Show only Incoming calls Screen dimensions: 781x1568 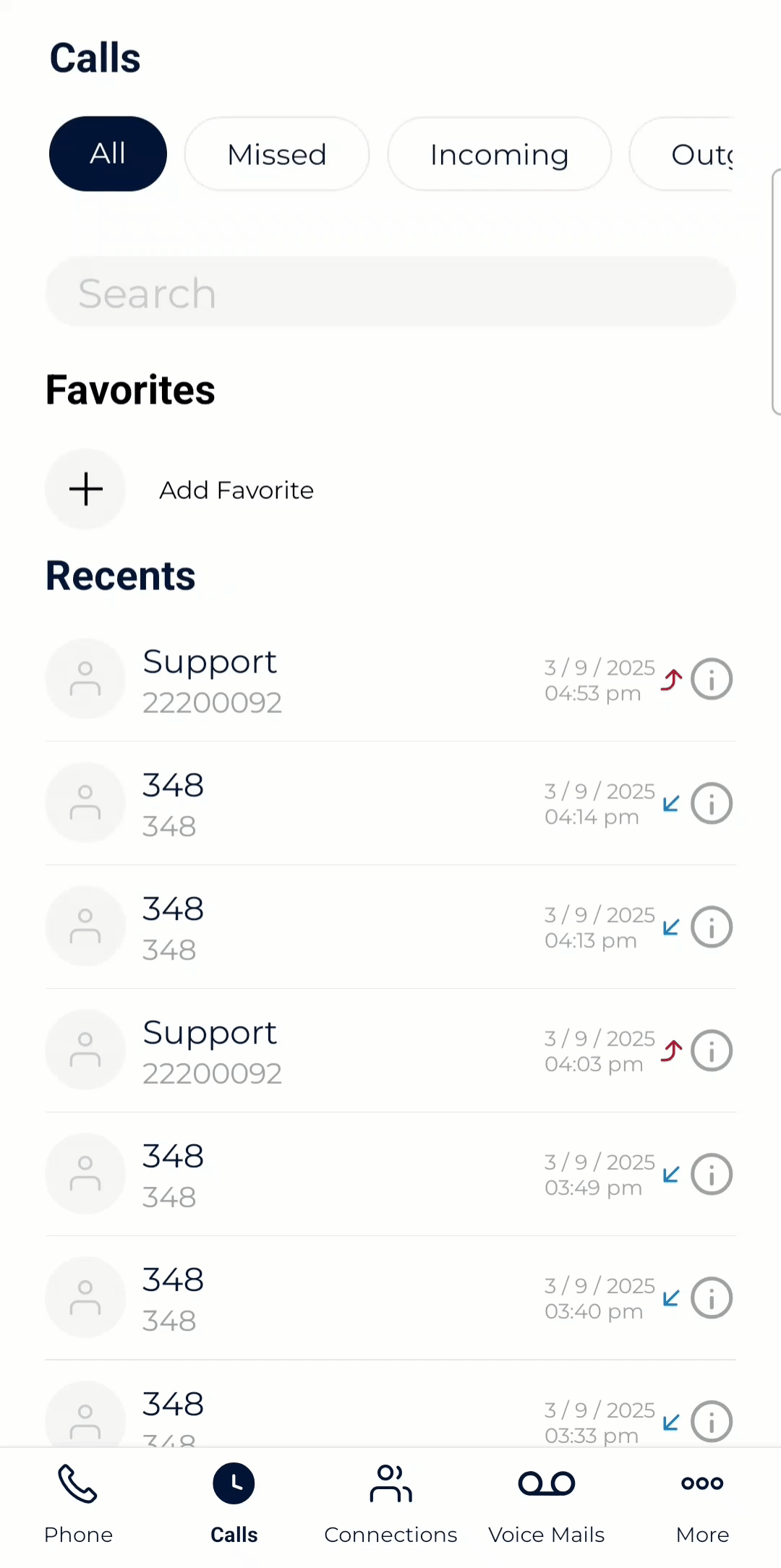tap(499, 154)
